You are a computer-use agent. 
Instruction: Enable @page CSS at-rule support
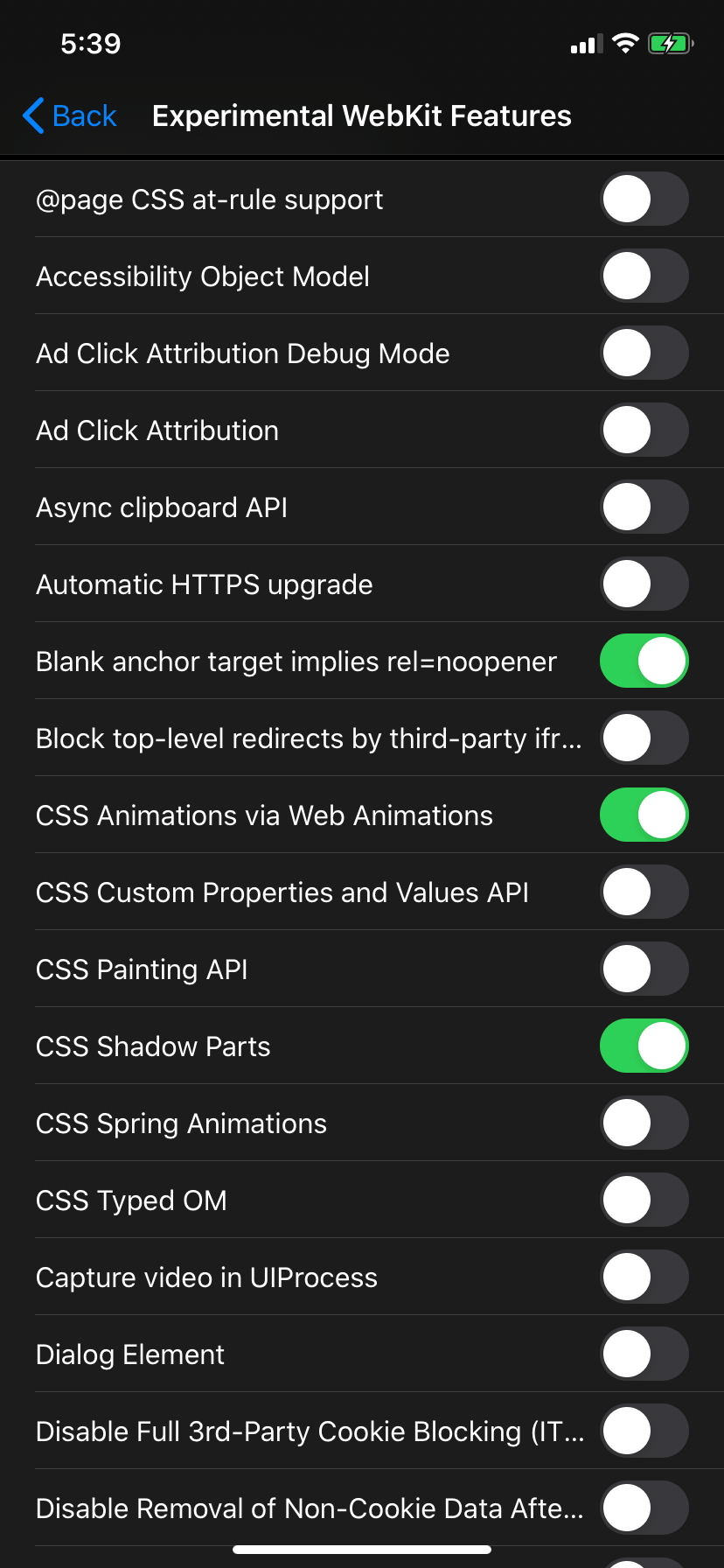[x=644, y=199]
